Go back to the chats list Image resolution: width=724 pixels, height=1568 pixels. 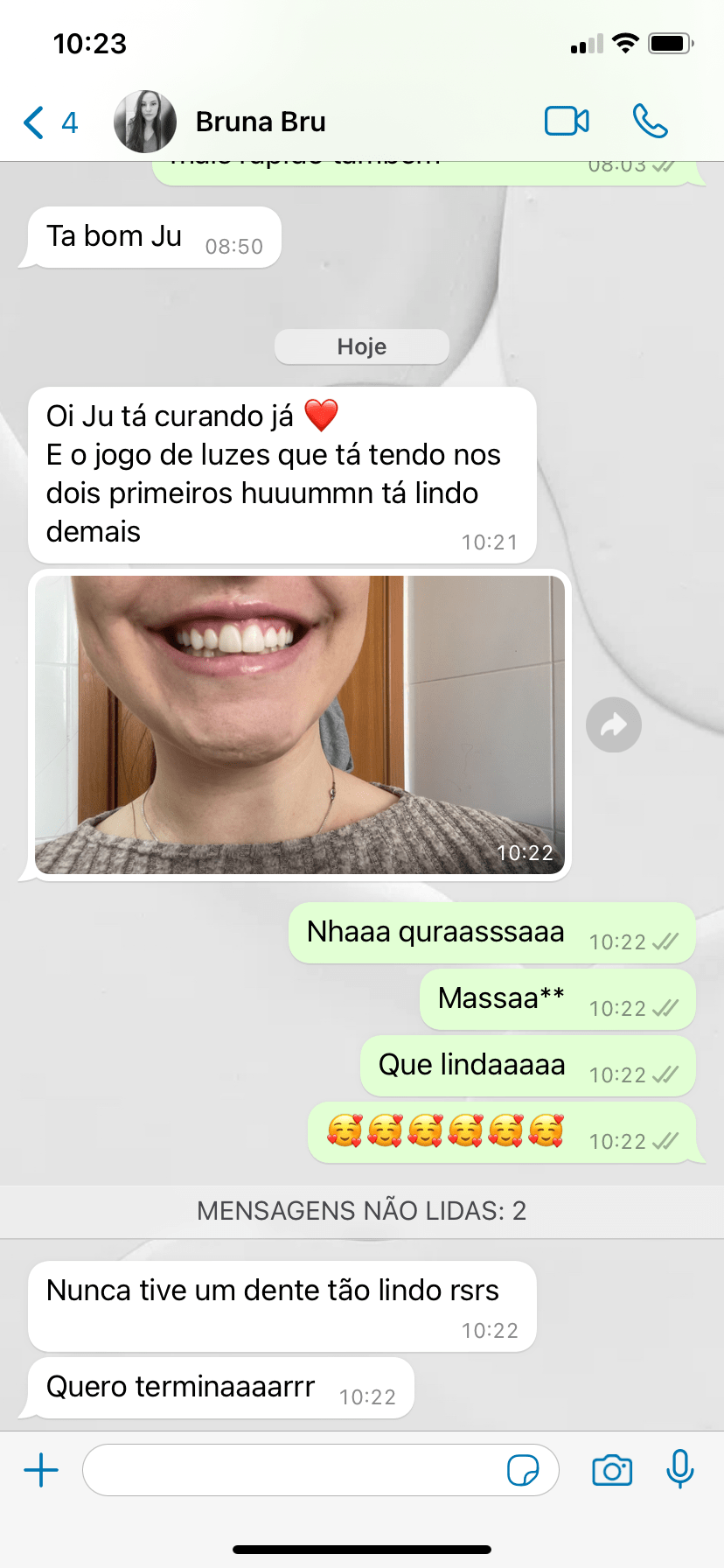50,122
